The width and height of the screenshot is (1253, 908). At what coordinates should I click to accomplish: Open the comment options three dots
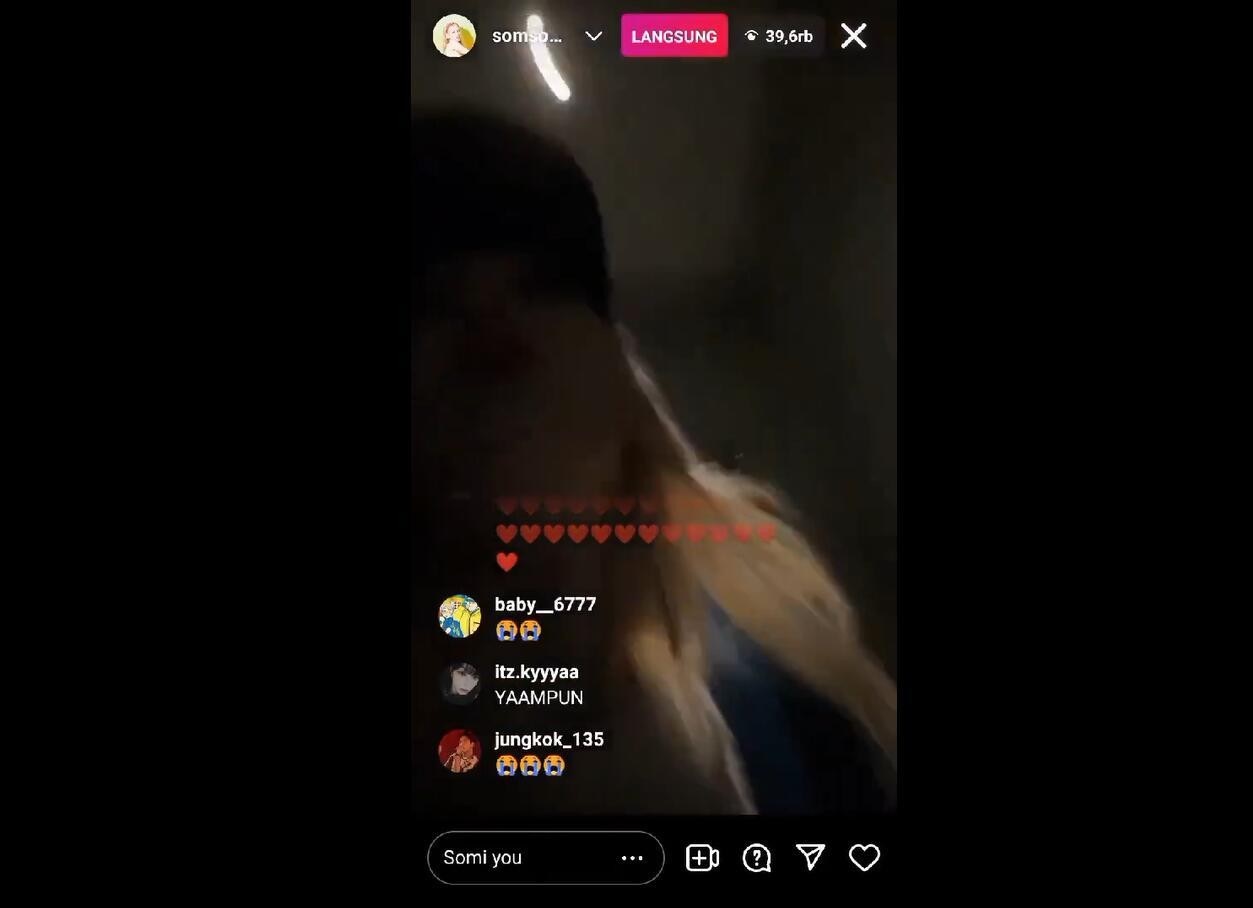(x=632, y=857)
